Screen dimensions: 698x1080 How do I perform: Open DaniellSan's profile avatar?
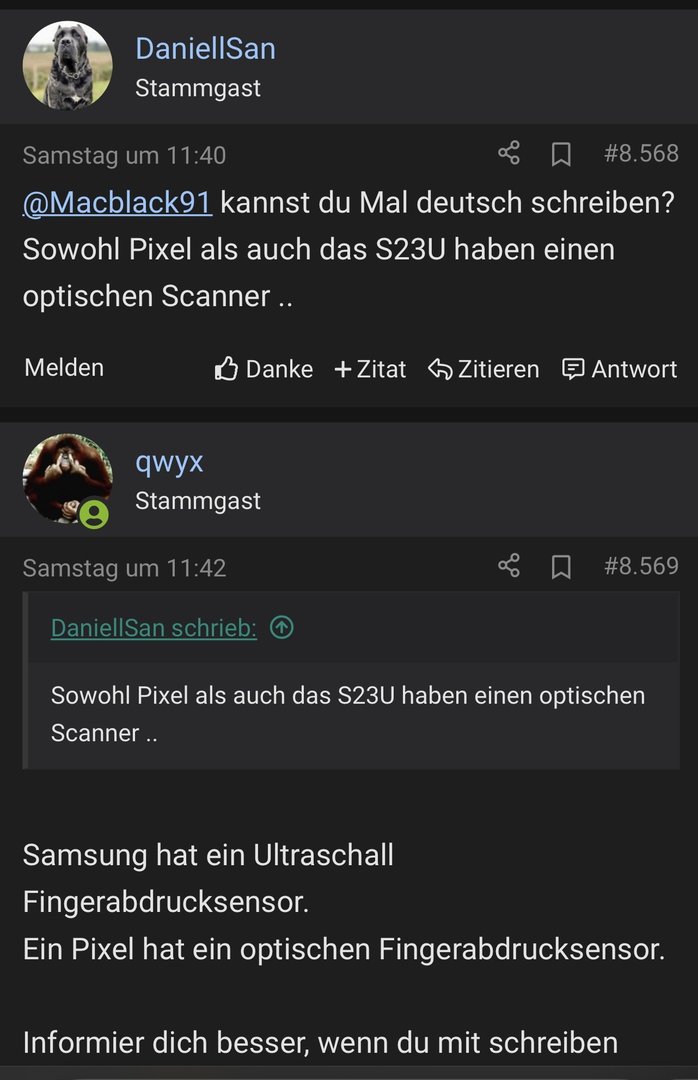click(67, 65)
